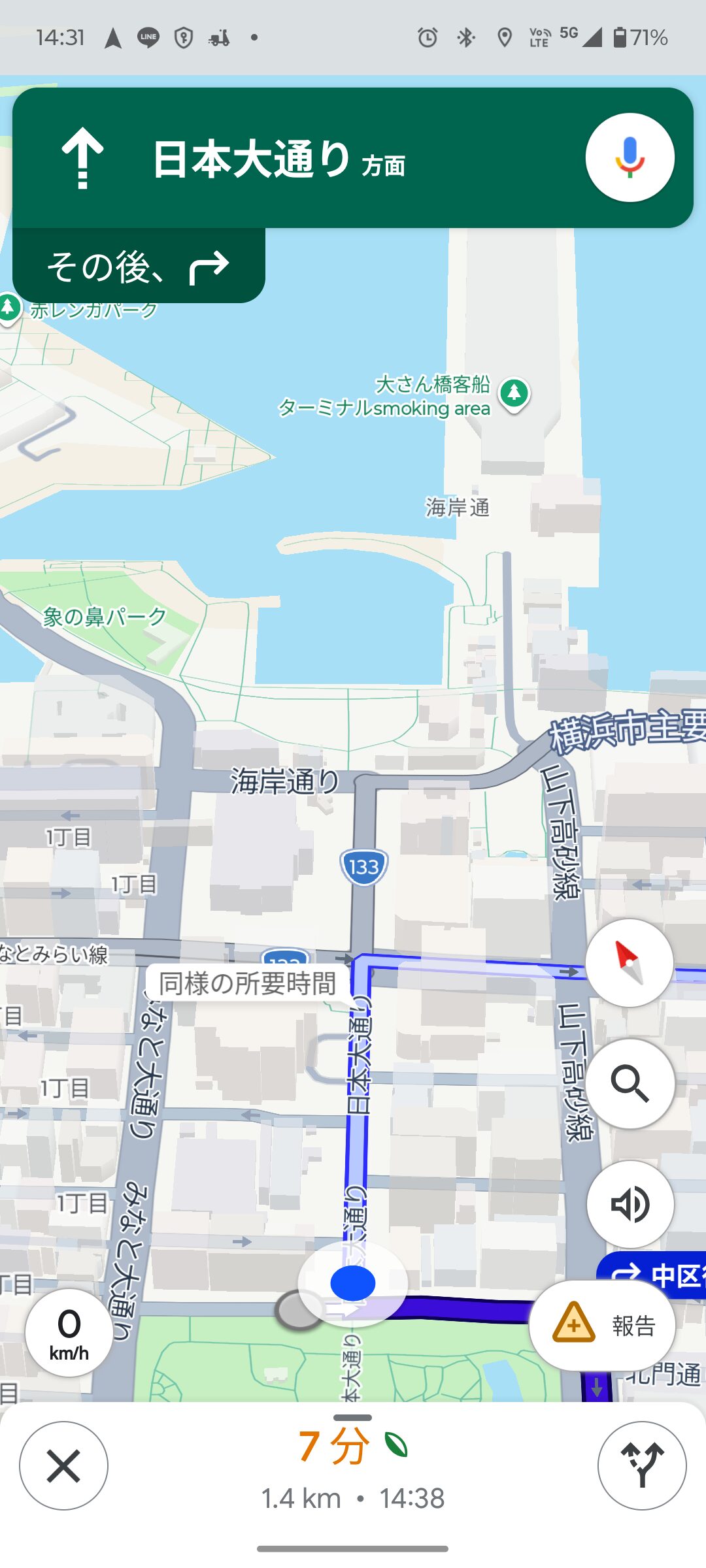
Task: Close navigation with the X button
Action: [63, 1465]
